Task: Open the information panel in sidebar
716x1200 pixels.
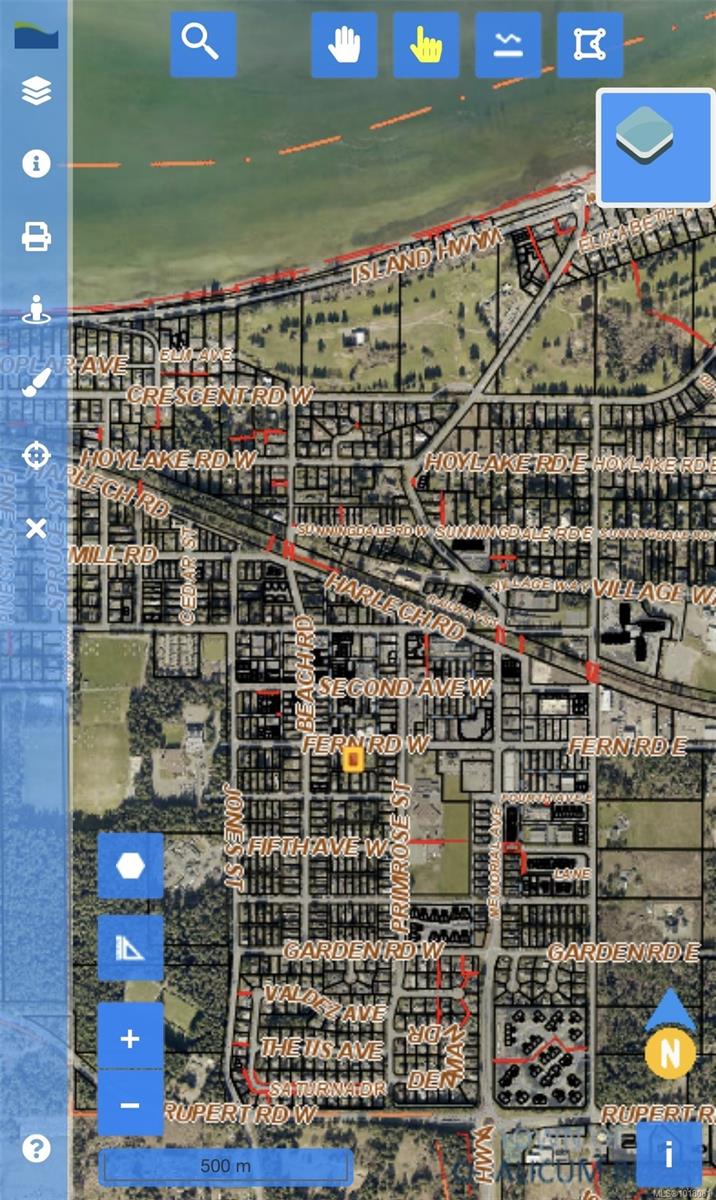Action: (x=36, y=163)
